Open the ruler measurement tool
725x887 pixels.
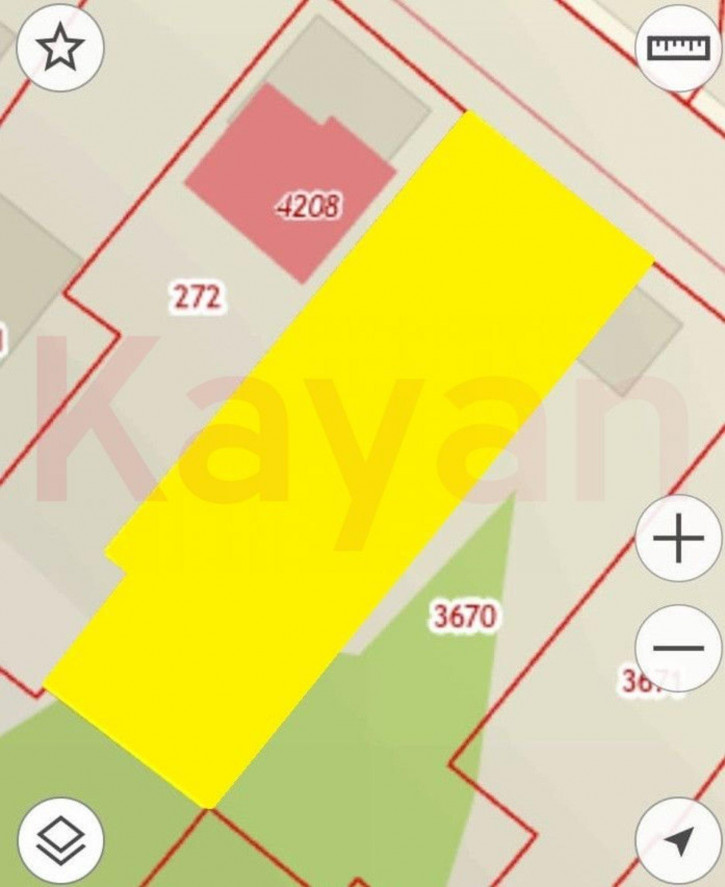(x=678, y=48)
